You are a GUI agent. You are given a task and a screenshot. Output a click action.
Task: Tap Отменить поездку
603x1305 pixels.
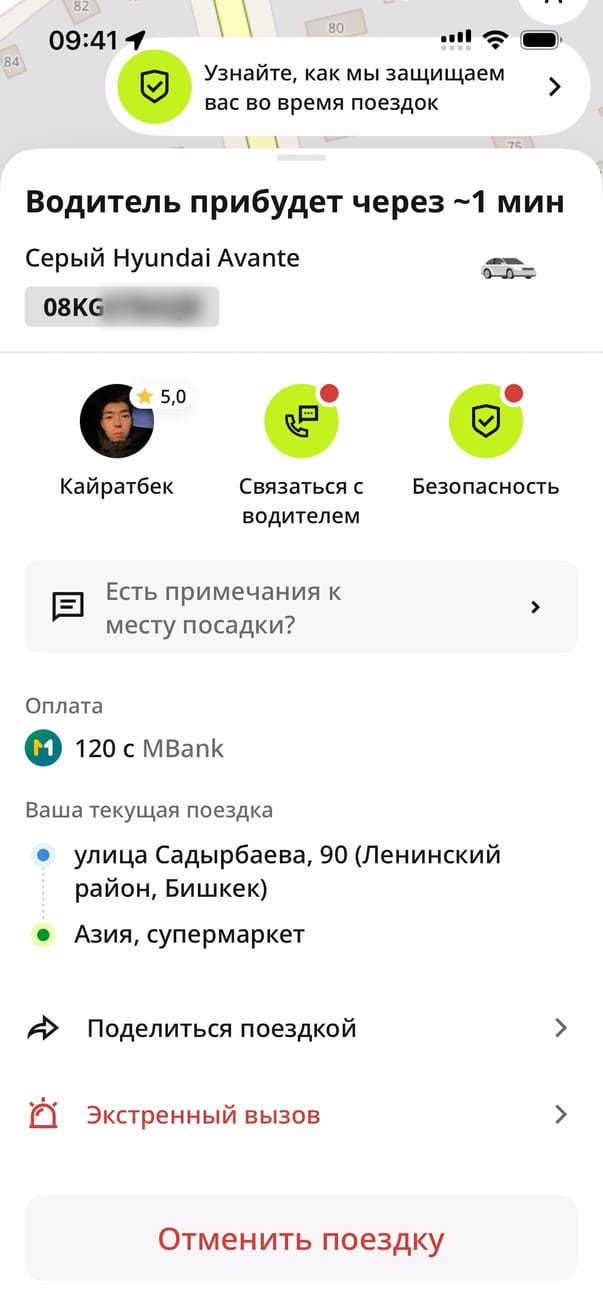pos(301,1239)
